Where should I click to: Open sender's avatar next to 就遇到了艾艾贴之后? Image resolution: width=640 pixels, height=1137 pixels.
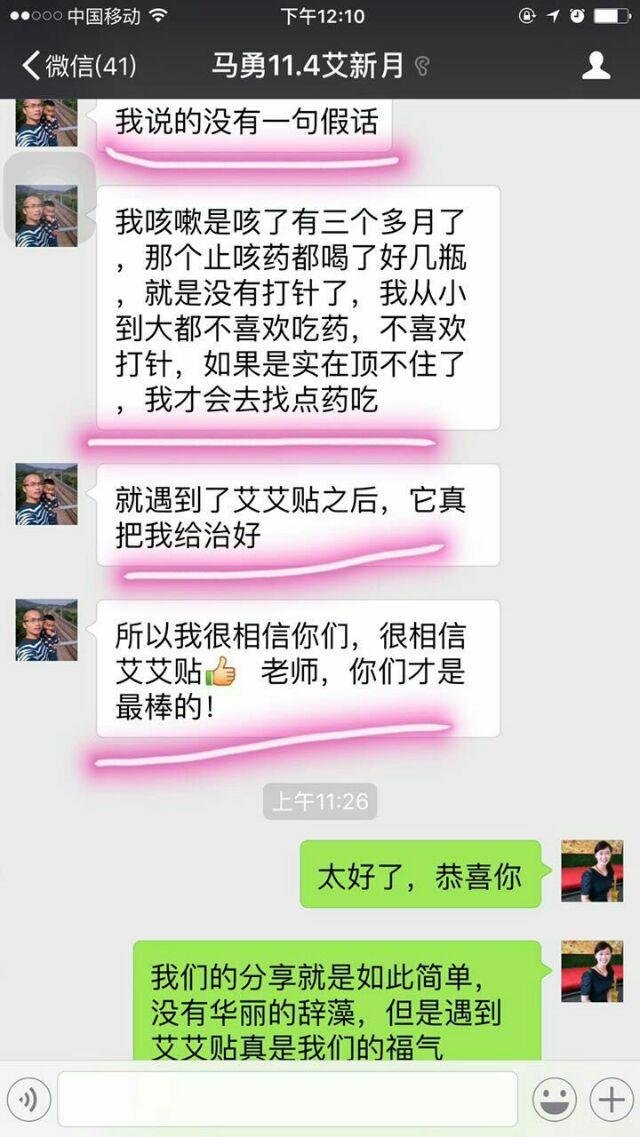(46, 494)
